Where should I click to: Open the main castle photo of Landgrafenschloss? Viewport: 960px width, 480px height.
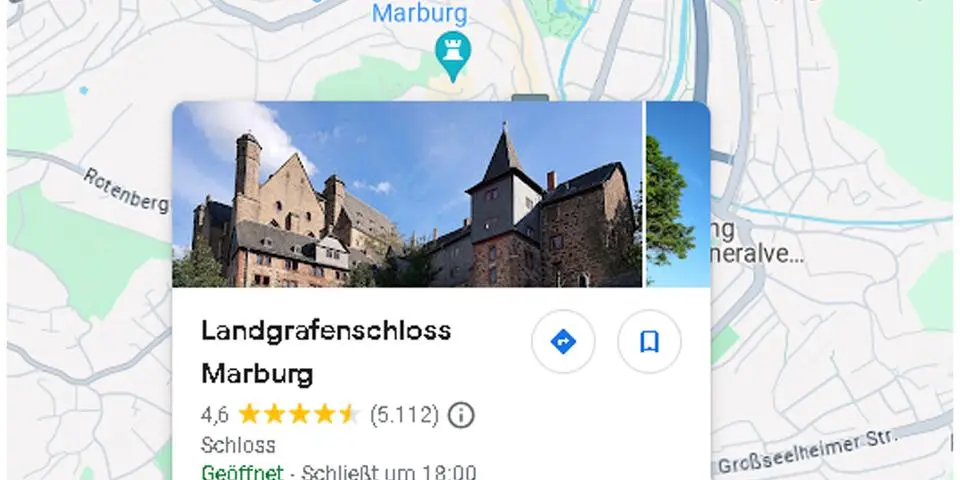(x=406, y=194)
